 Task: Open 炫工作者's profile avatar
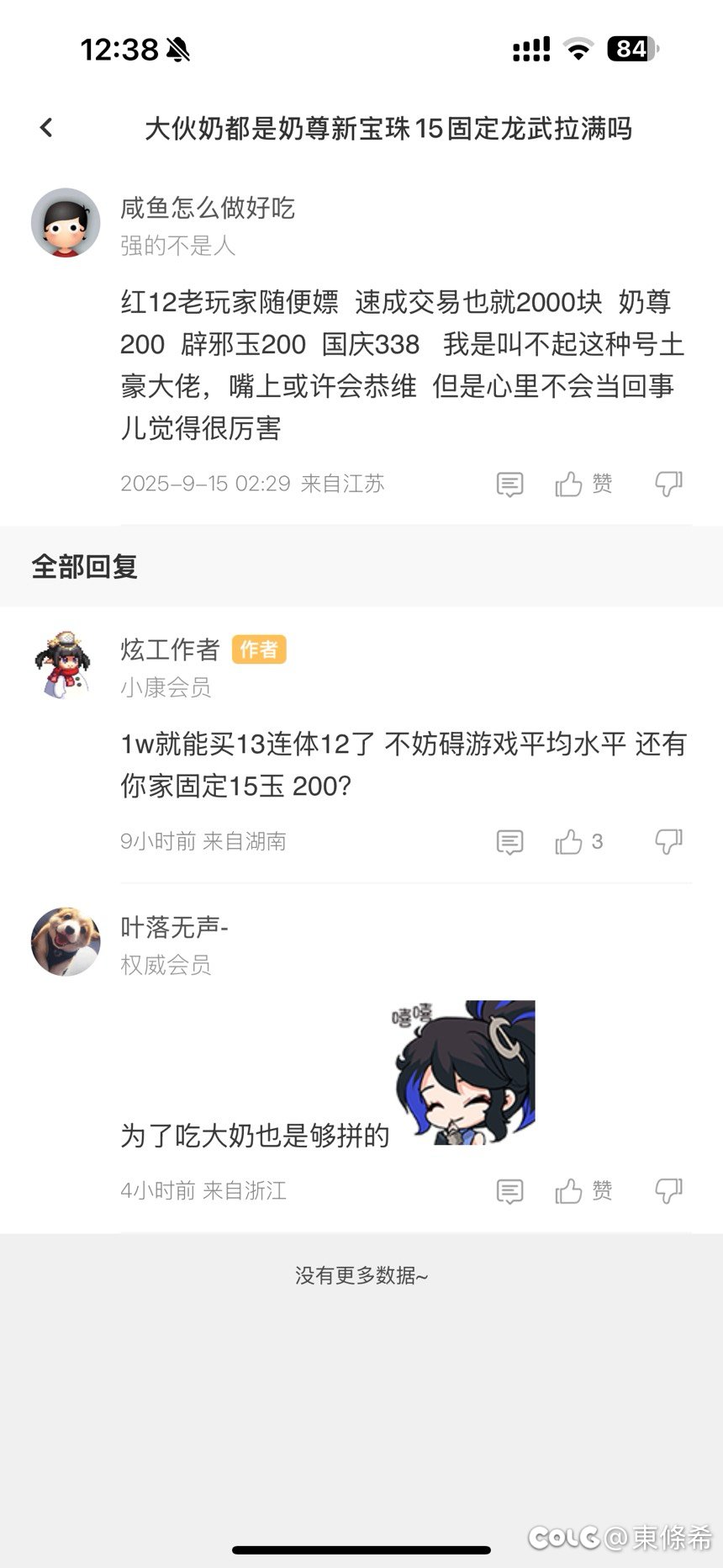[x=66, y=665]
